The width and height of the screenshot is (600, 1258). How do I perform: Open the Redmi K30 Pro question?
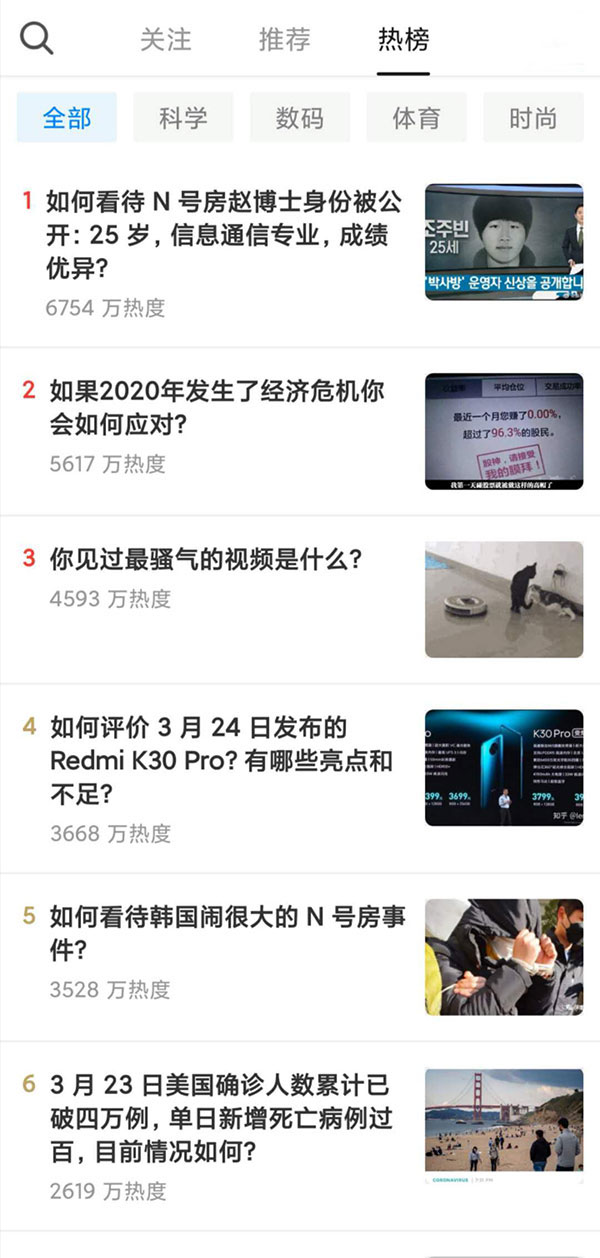click(300, 778)
